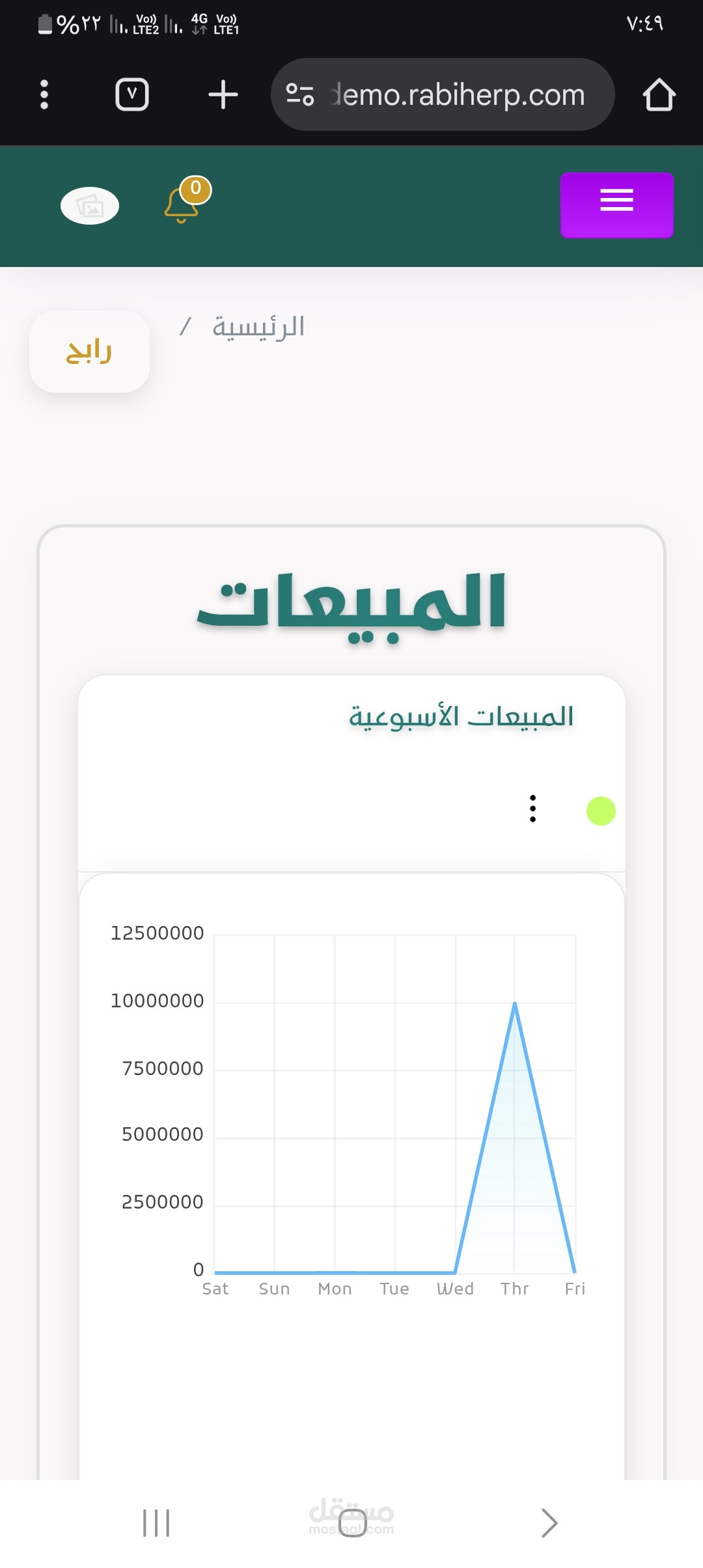Open the browser tabs switcher
This screenshot has width=703, height=1568.
tap(132, 94)
